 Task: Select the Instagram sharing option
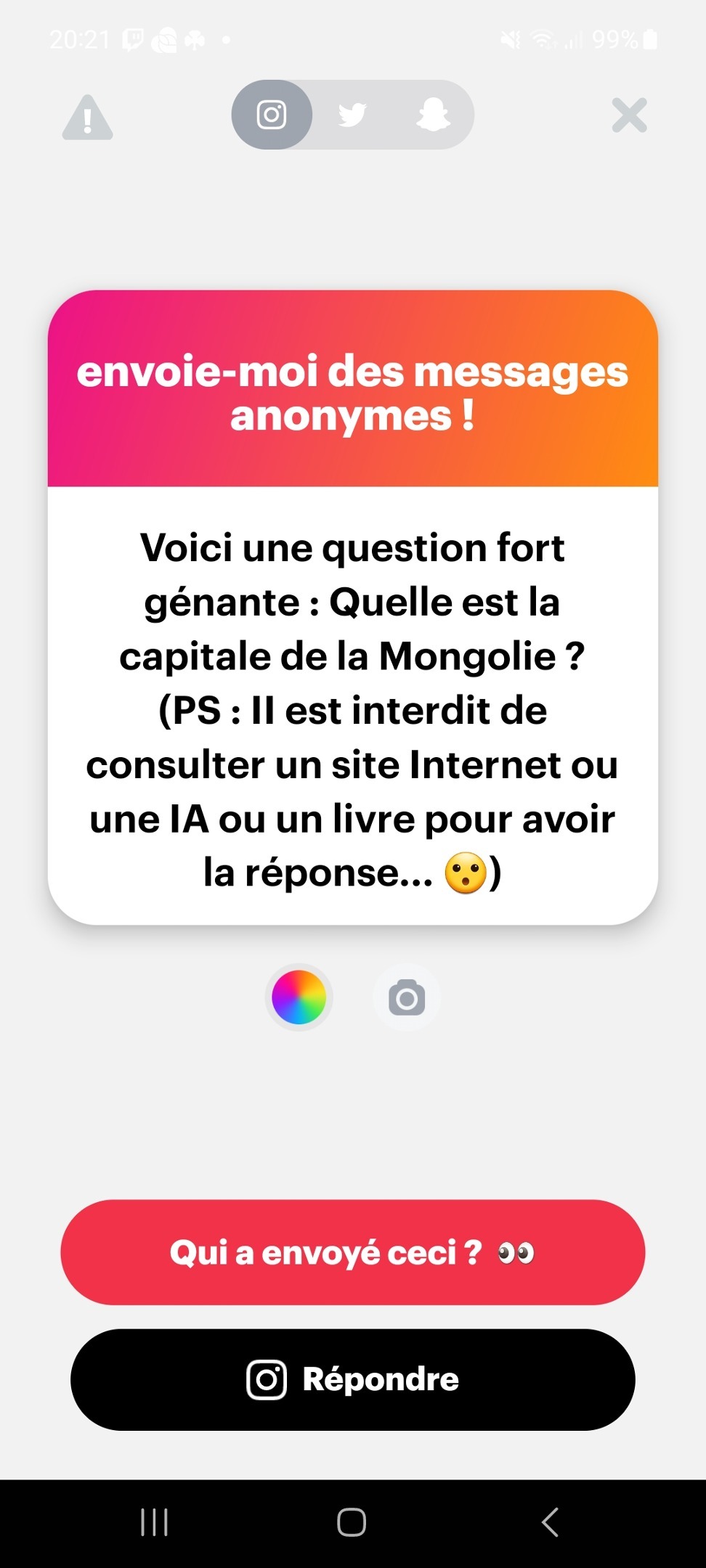point(272,115)
